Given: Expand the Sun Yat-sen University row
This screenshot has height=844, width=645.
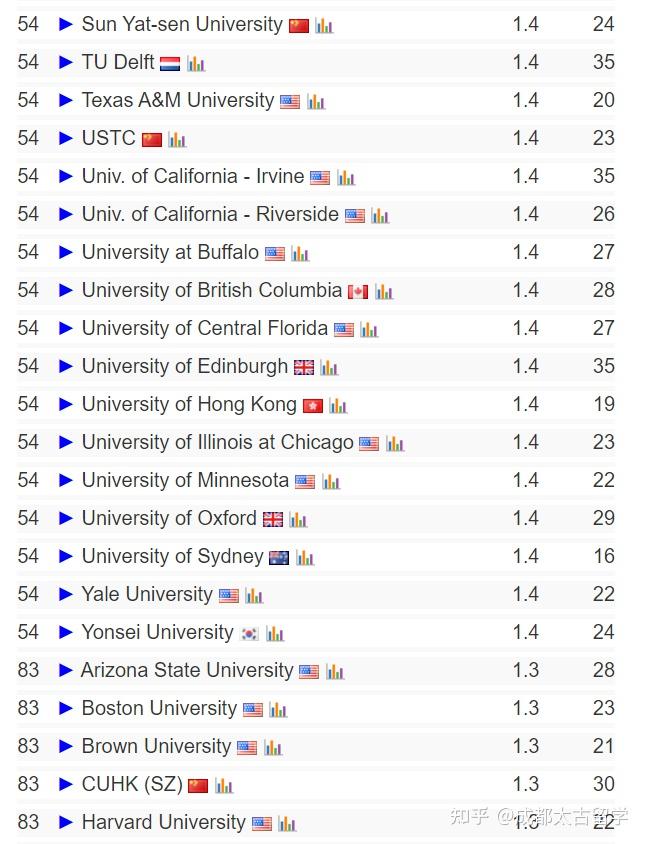Looking at the screenshot, I should point(66,24).
